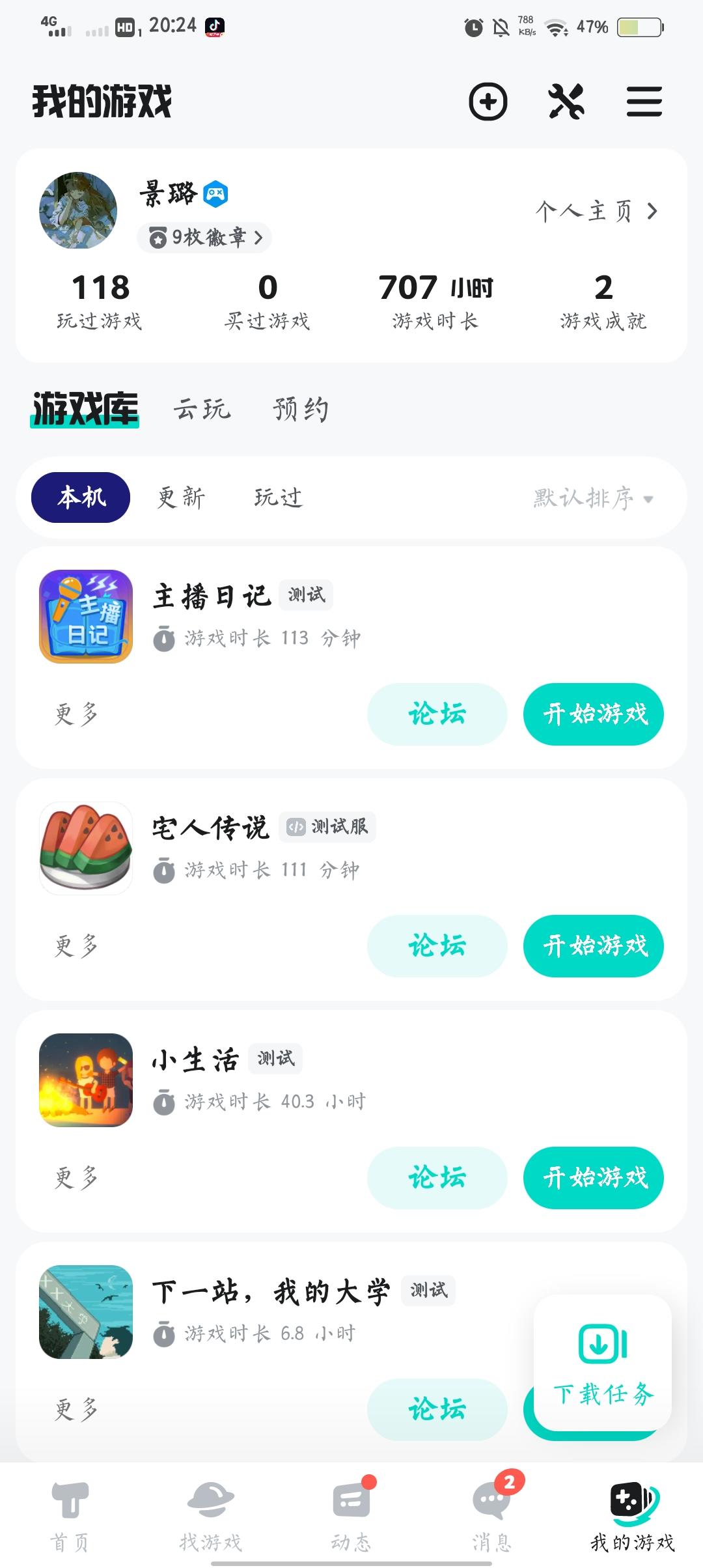This screenshot has width=703, height=1568.
Task: Go to the 找游戏 tab
Action: pos(210,1514)
